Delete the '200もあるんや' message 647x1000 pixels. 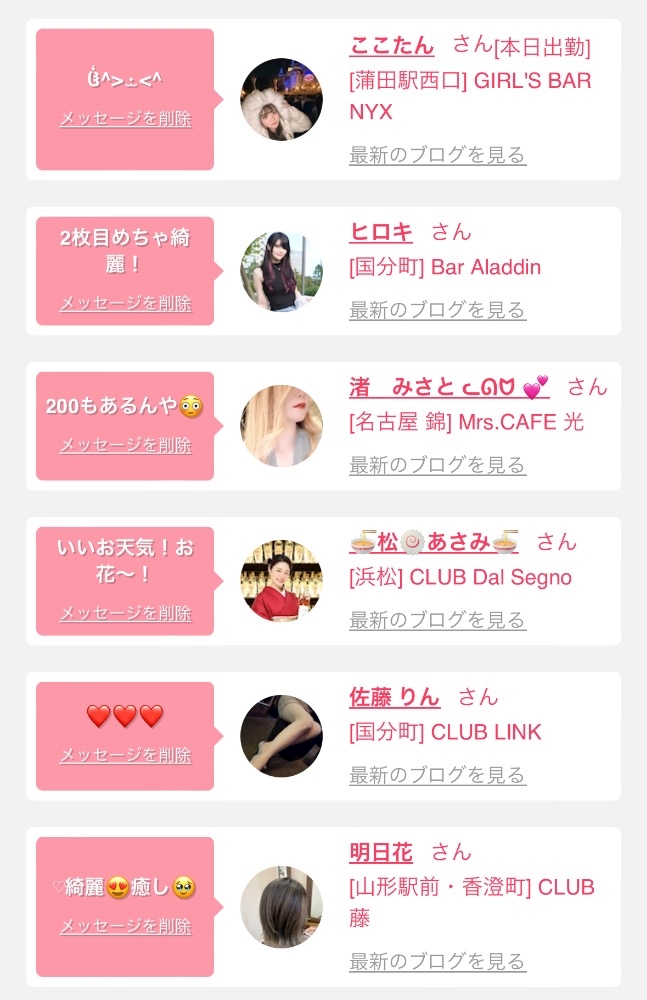pos(125,445)
